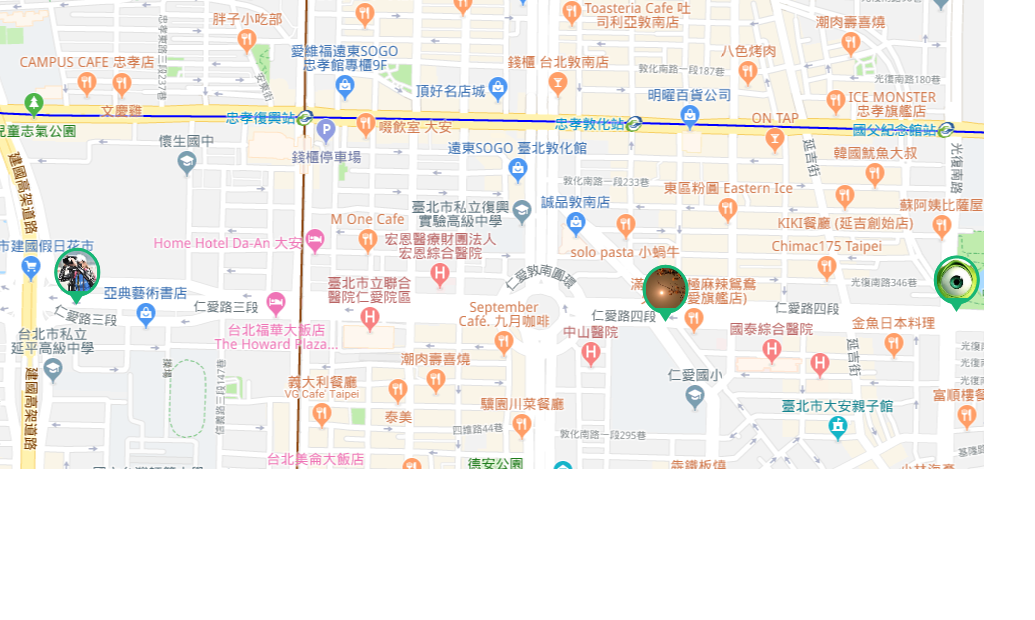
Task: View the 亞典藝術書店 bookstore pin
Action: [x=146, y=314]
